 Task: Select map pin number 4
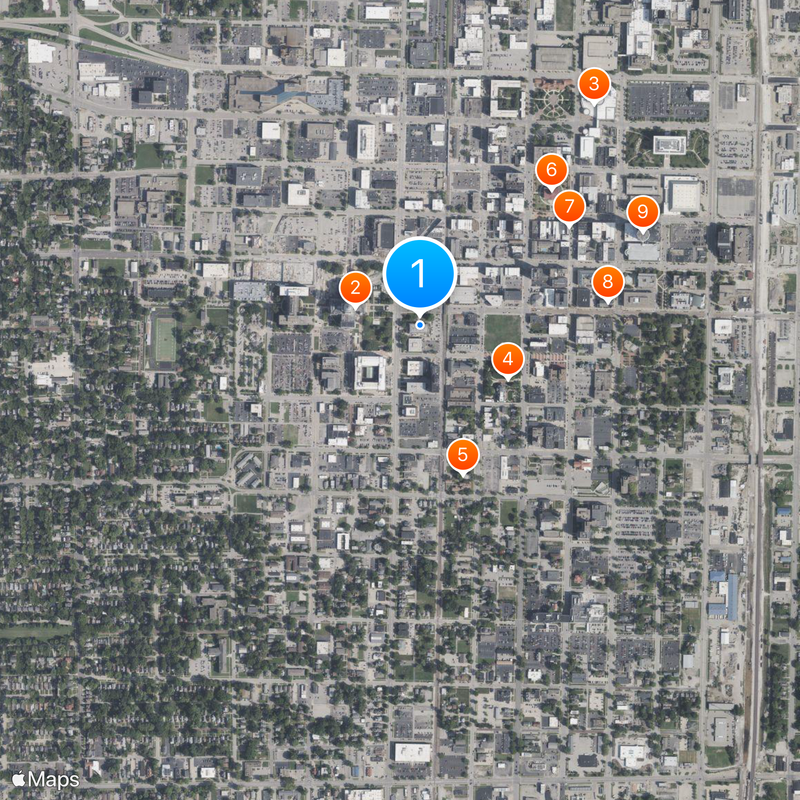[508, 359]
